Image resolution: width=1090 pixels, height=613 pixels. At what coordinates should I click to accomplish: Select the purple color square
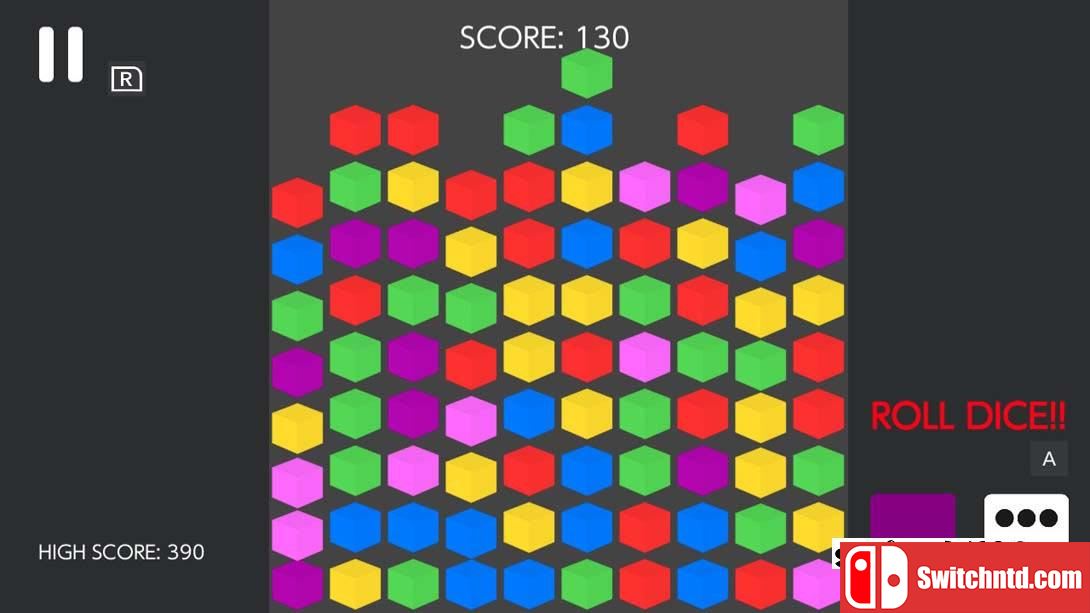(912, 516)
